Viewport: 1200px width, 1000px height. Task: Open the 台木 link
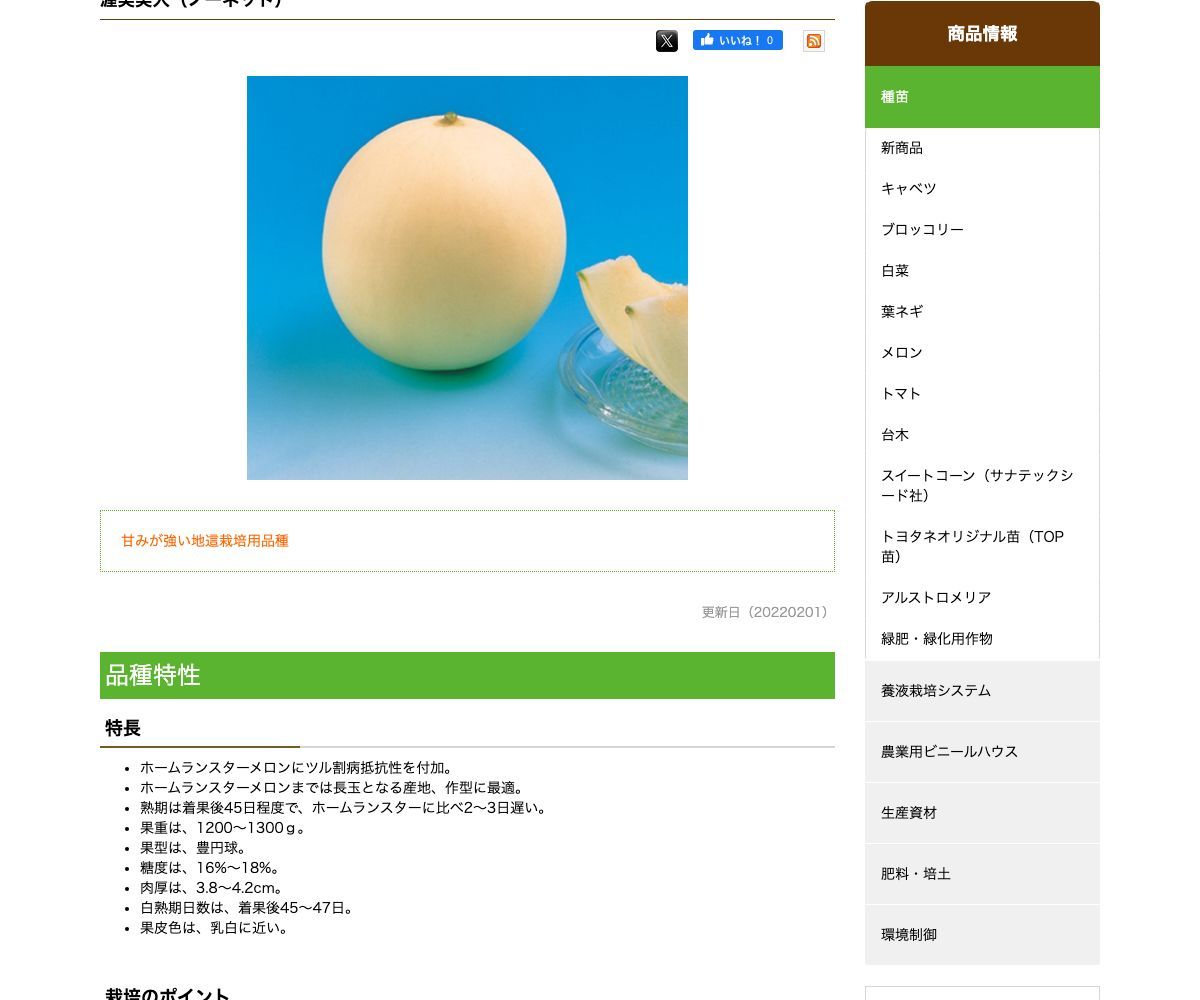point(895,435)
